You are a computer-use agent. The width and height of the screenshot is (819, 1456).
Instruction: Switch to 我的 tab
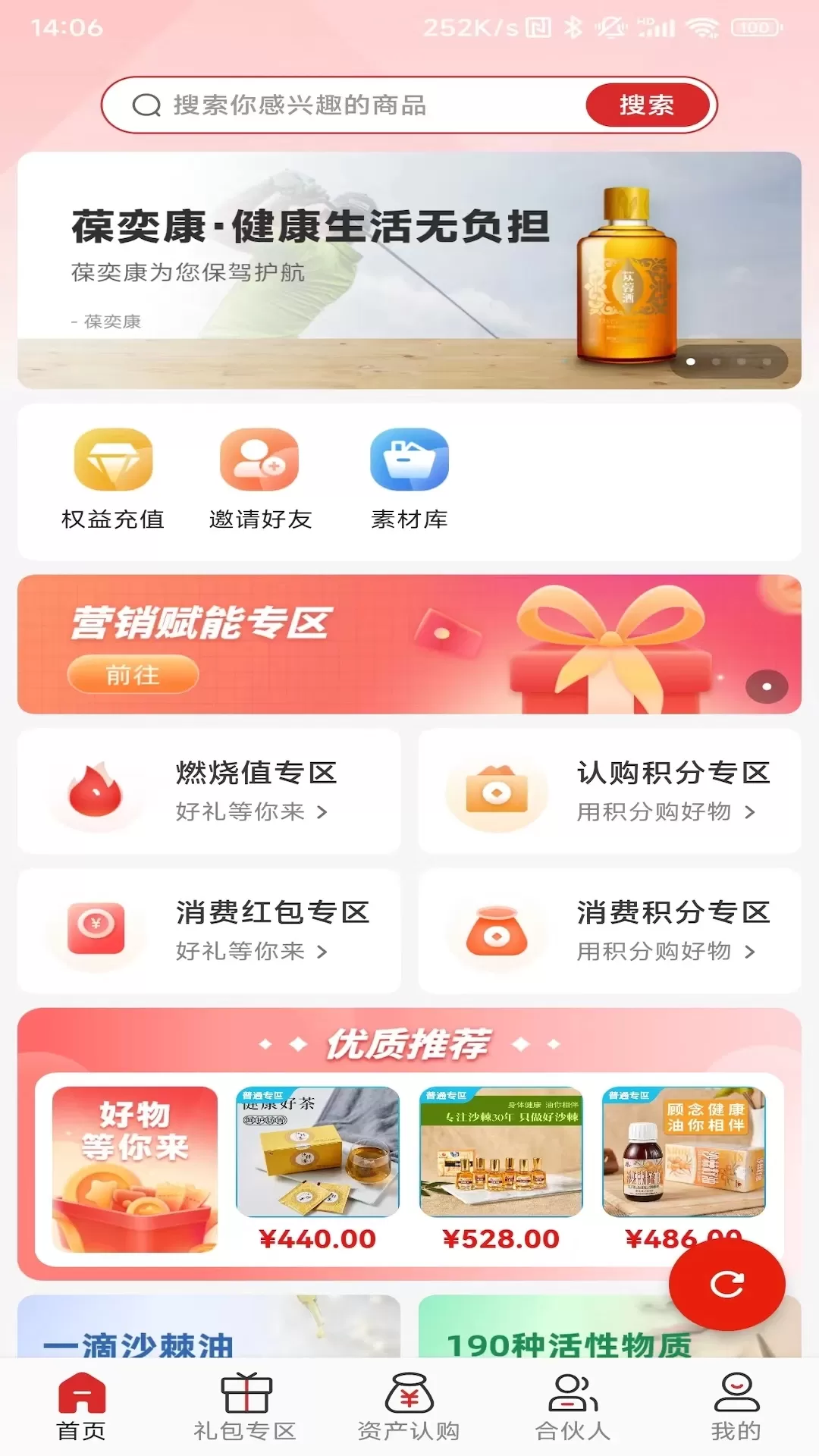point(736,1407)
